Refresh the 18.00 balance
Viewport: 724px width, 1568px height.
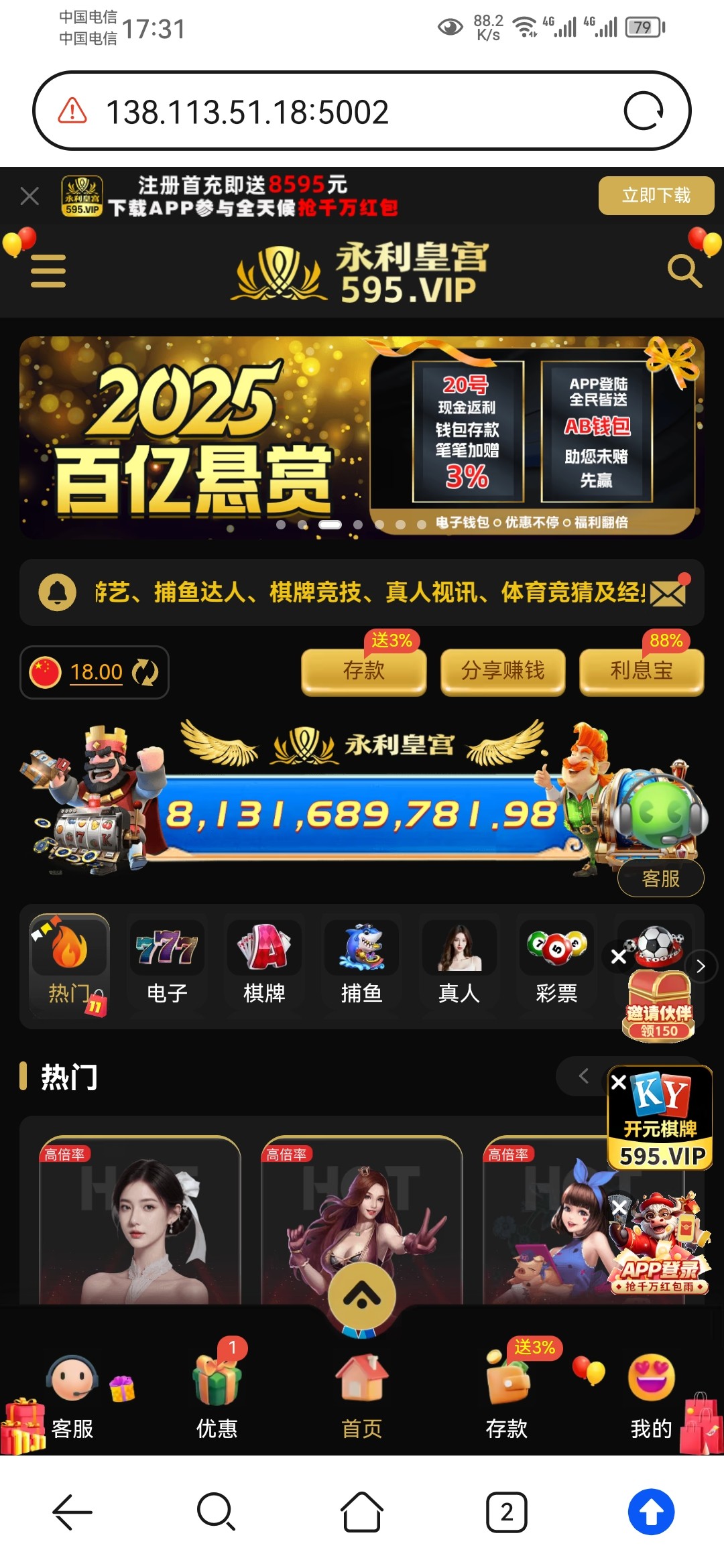click(x=145, y=672)
